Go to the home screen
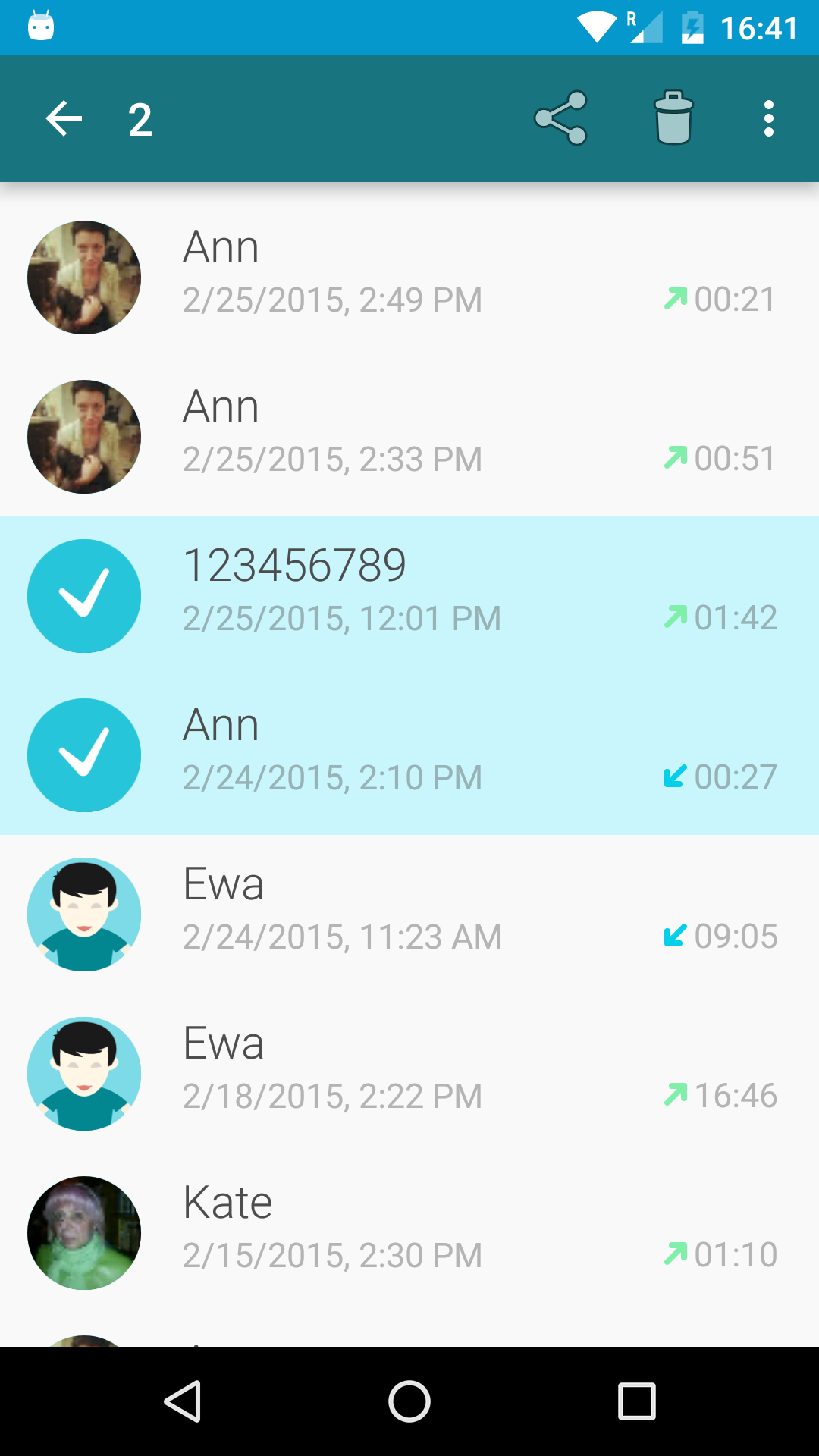Screen dimensions: 819x1456 pyautogui.click(x=409, y=1401)
